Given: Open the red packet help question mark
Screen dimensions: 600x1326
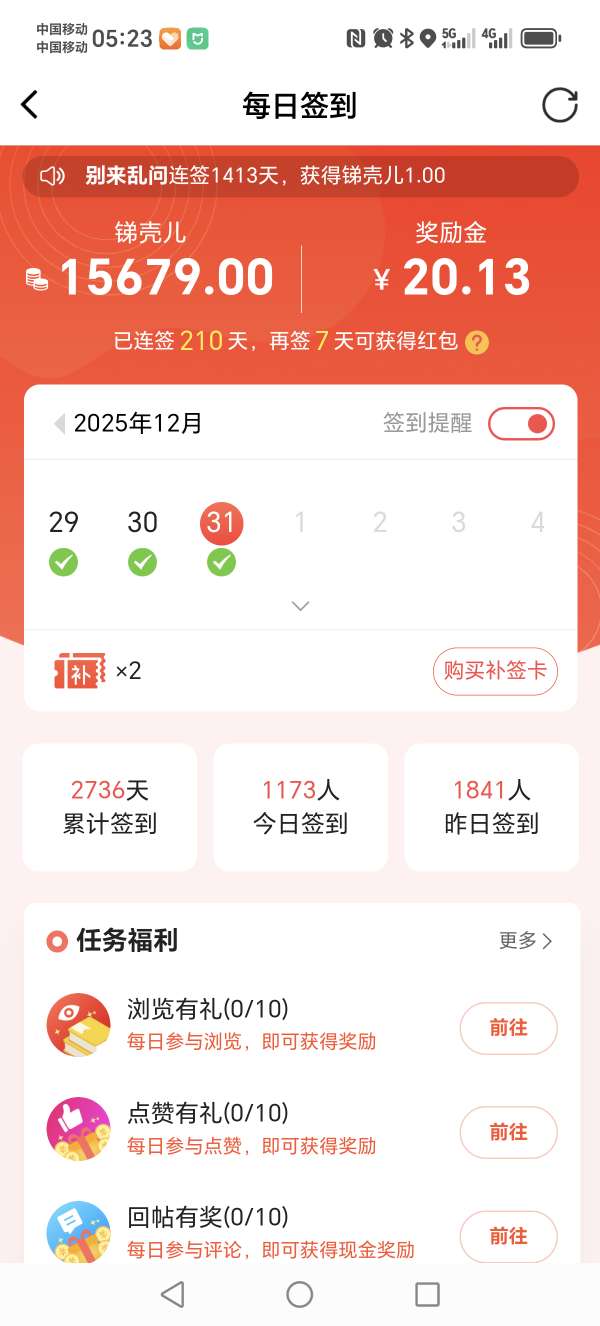Looking at the screenshot, I should (x=478, y=342).
